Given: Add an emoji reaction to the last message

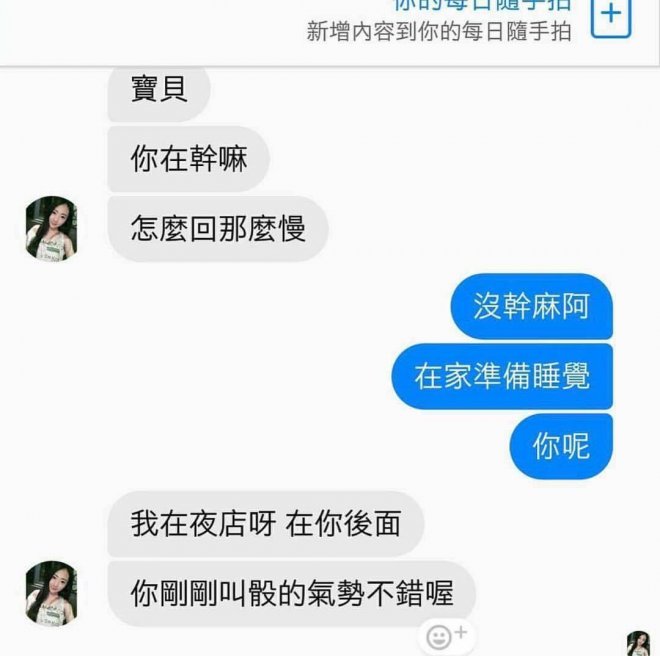Looking at the screenshot, I should pos(445,635).
